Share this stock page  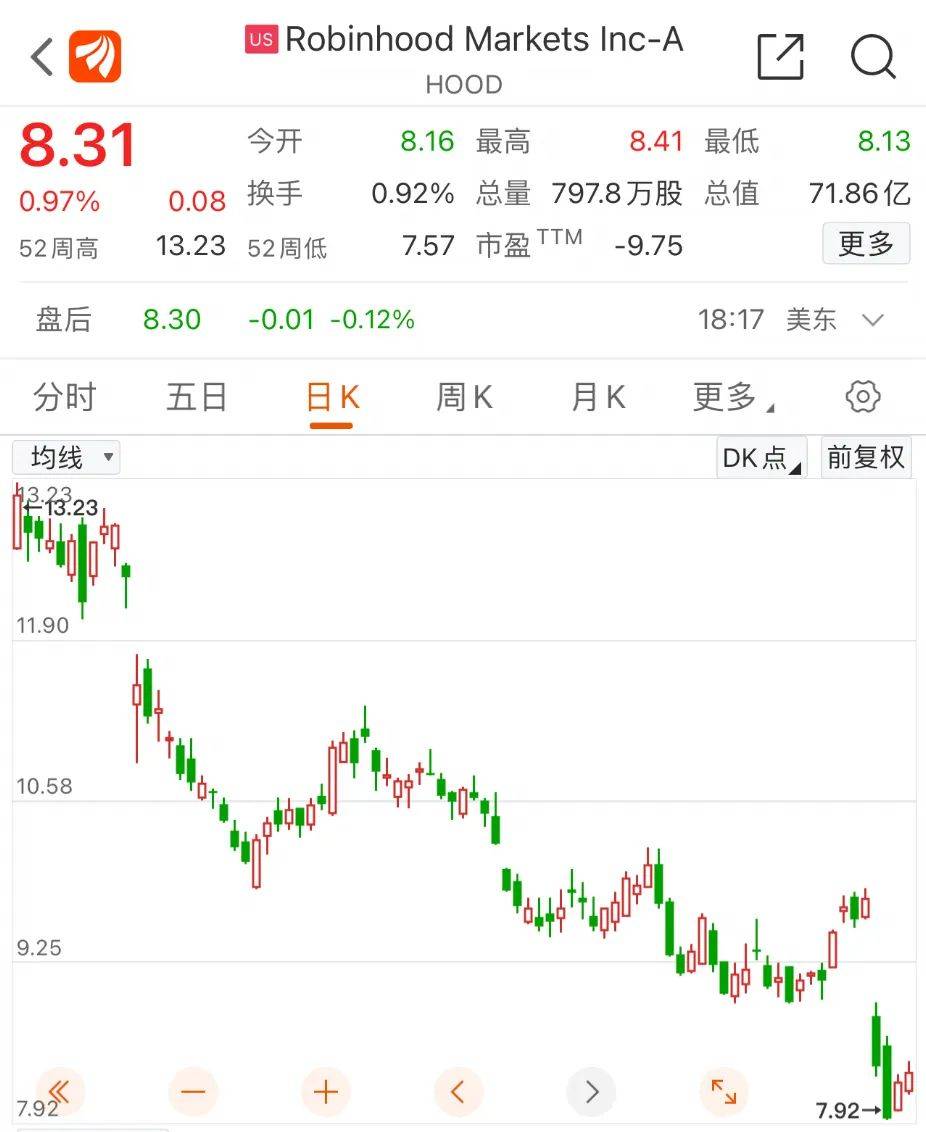[780, 57]
